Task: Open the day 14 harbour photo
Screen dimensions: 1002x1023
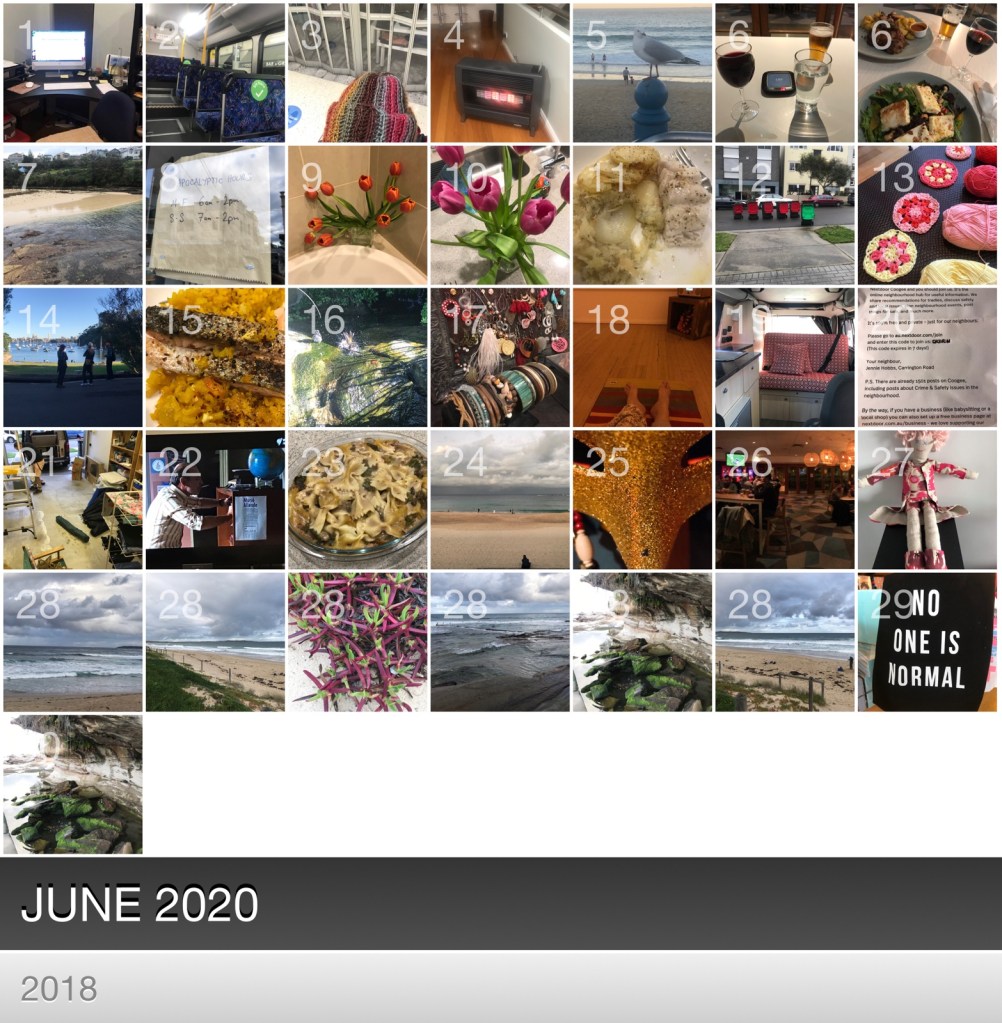Action: (x=73, y=357)
